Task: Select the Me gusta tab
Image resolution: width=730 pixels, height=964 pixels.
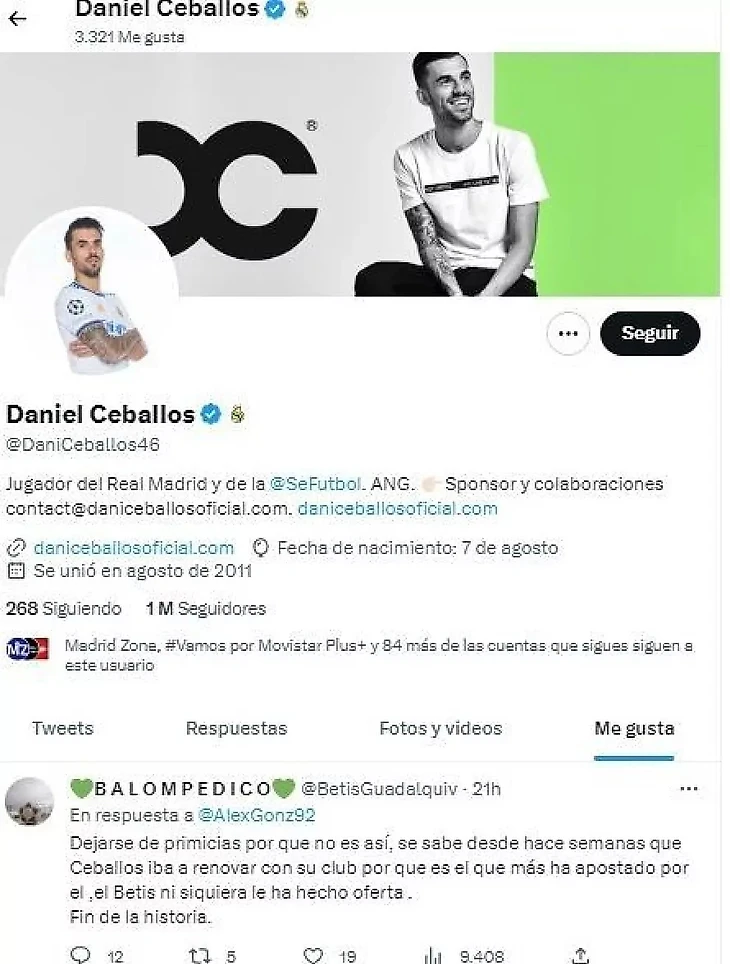Action: click(634, 728)
